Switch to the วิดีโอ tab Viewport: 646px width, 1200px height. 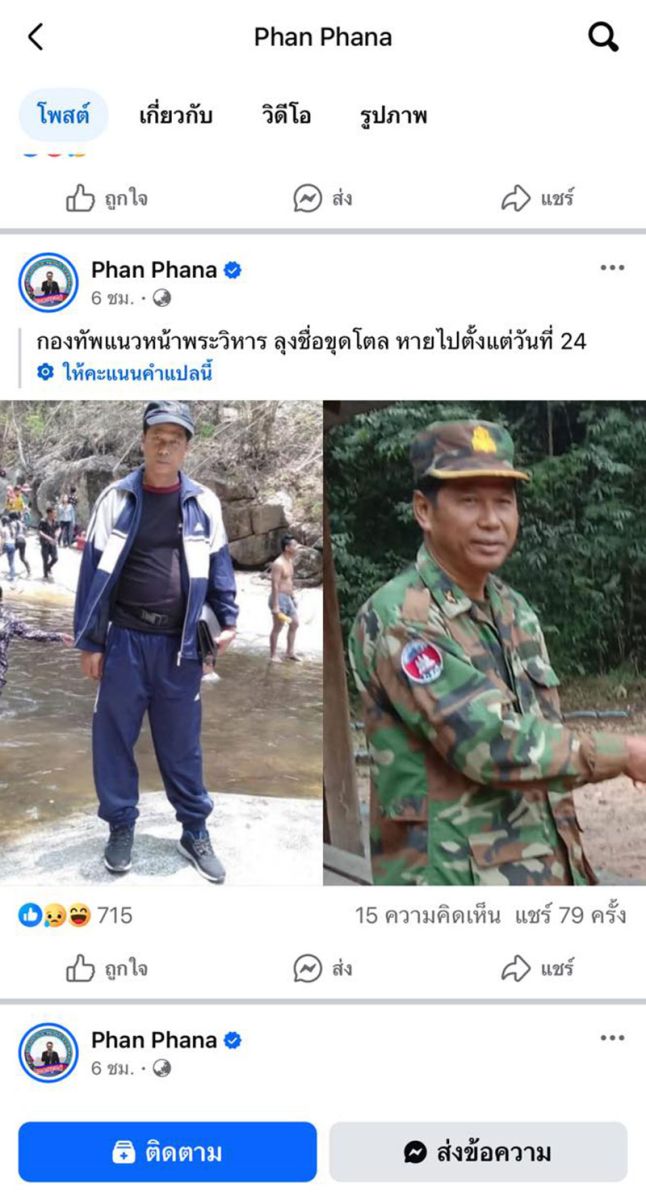pyautogui.click(x=286, y=116)
